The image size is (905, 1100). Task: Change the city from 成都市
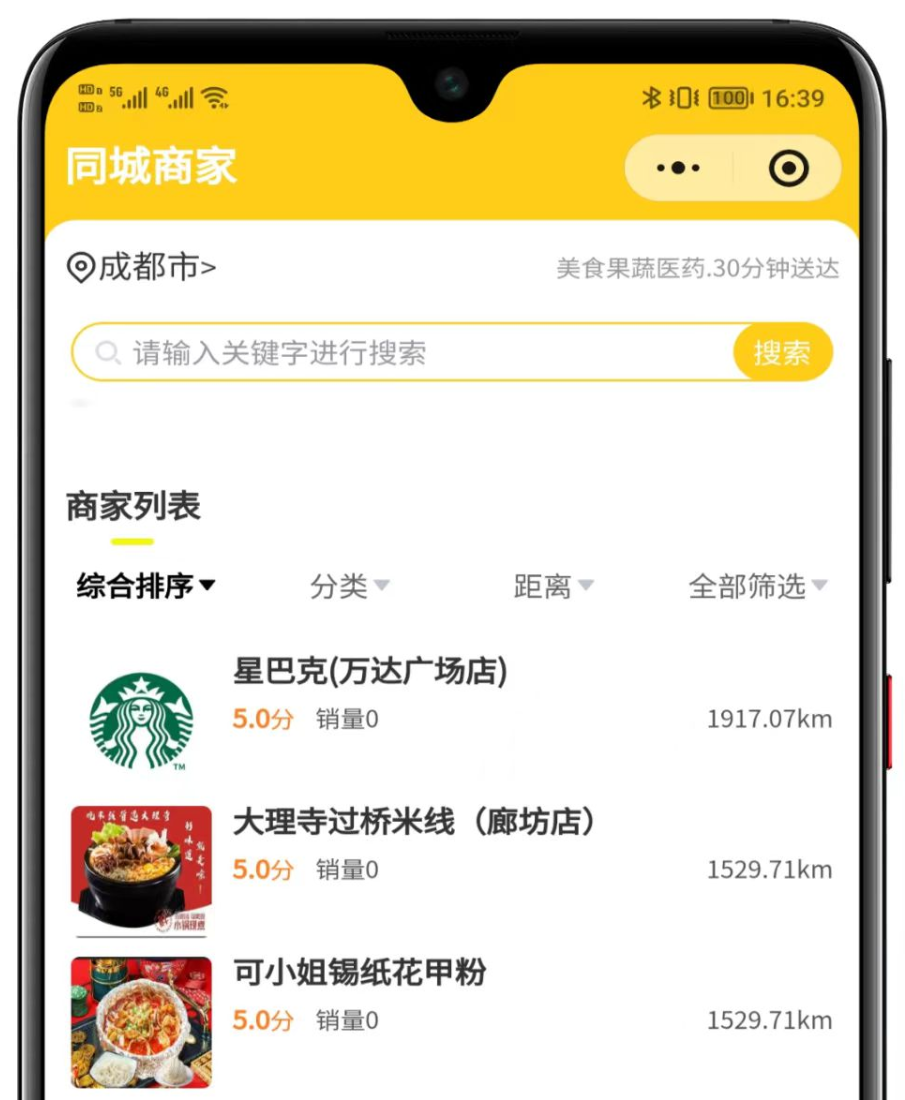point(141,268)
